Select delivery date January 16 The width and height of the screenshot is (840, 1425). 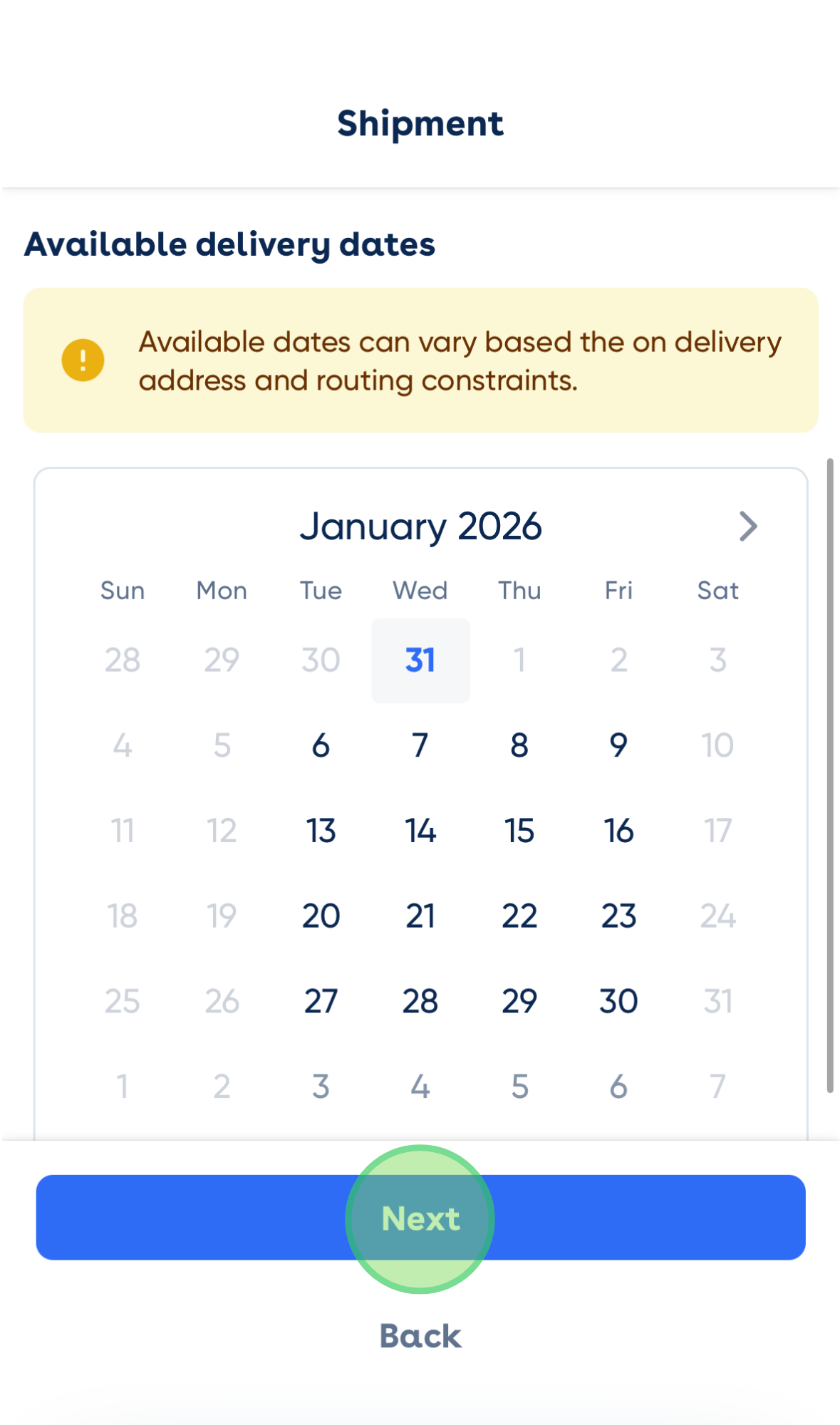pos(618,830)
